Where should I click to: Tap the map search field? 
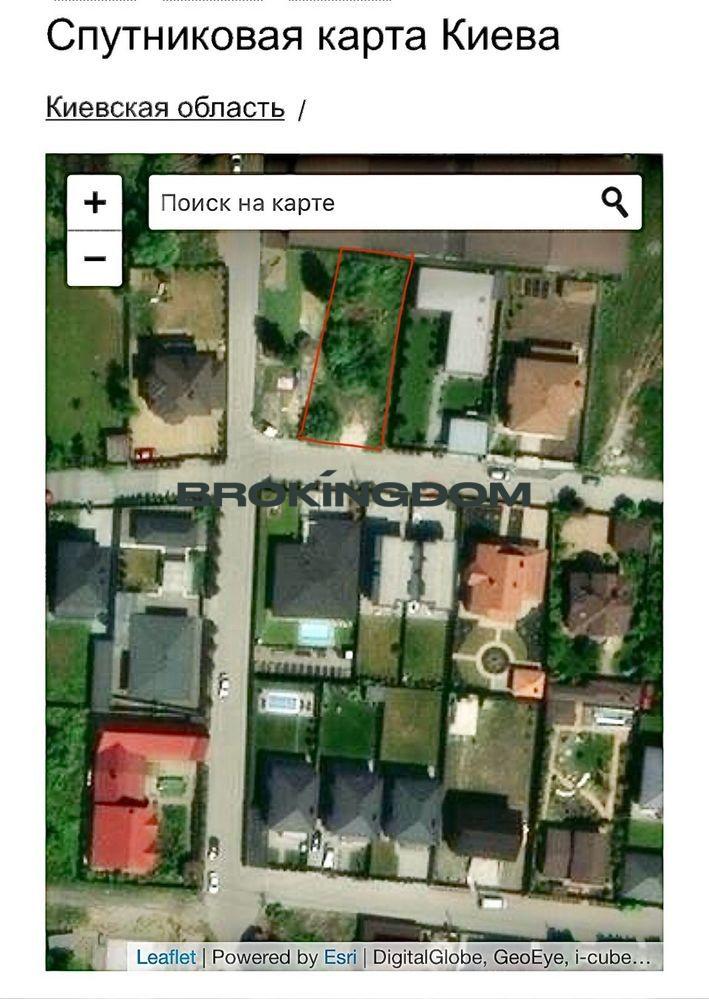coord(370,203)
